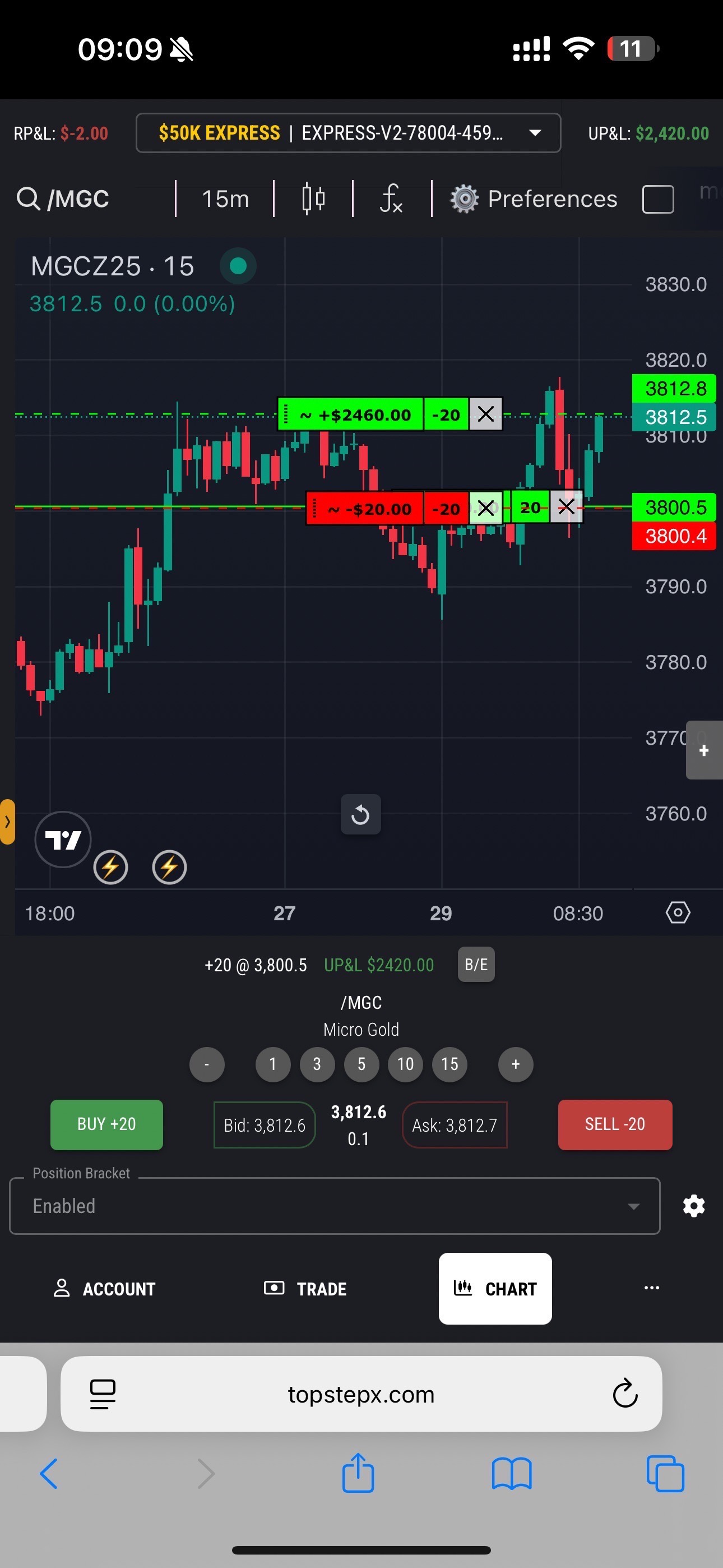This screenshot has width=723, height=1568.
Task: Open chart Preferences
Action: tap(534, 199)
